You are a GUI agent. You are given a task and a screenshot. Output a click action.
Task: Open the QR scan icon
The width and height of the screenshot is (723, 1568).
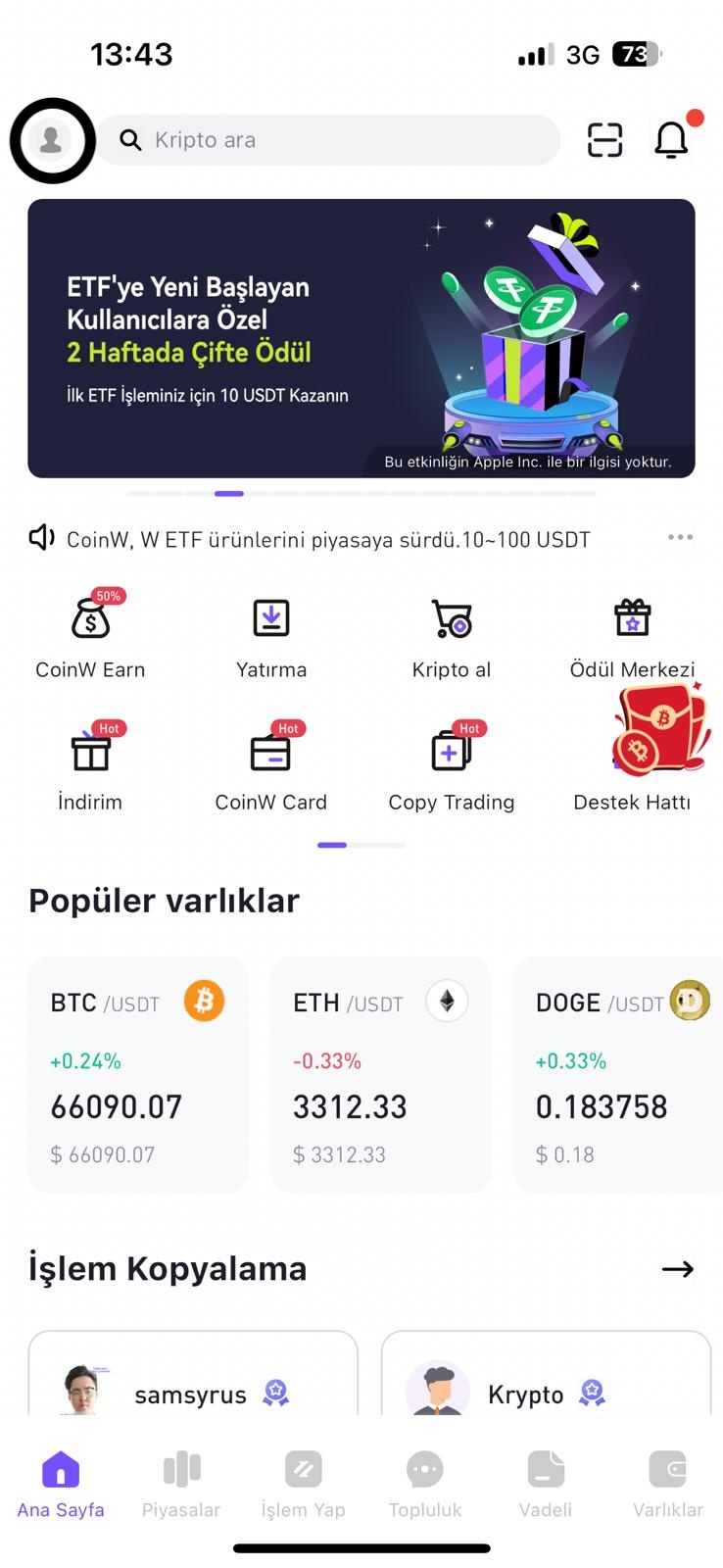(604, 140)
